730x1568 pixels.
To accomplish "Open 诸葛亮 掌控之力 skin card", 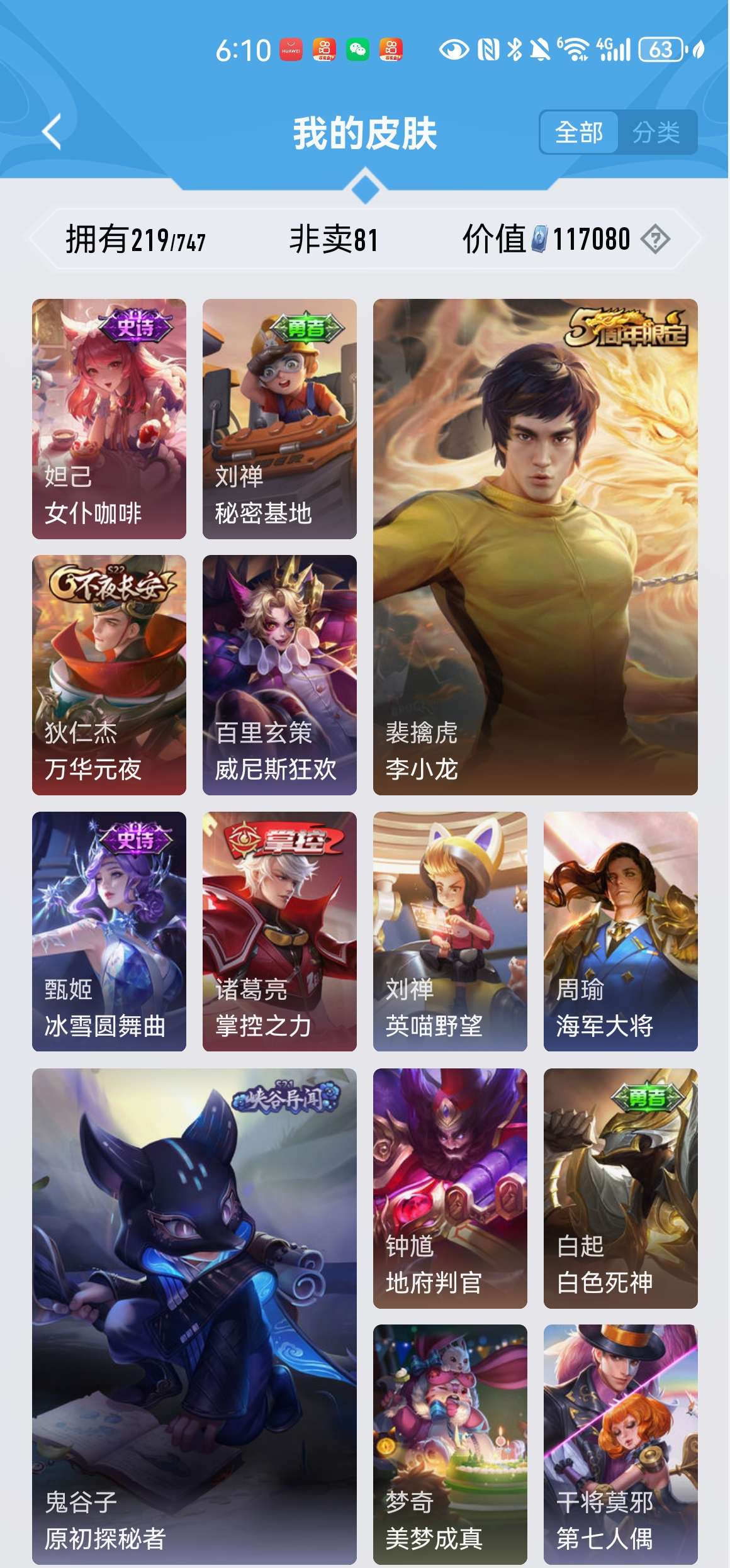I will [279, 931].
